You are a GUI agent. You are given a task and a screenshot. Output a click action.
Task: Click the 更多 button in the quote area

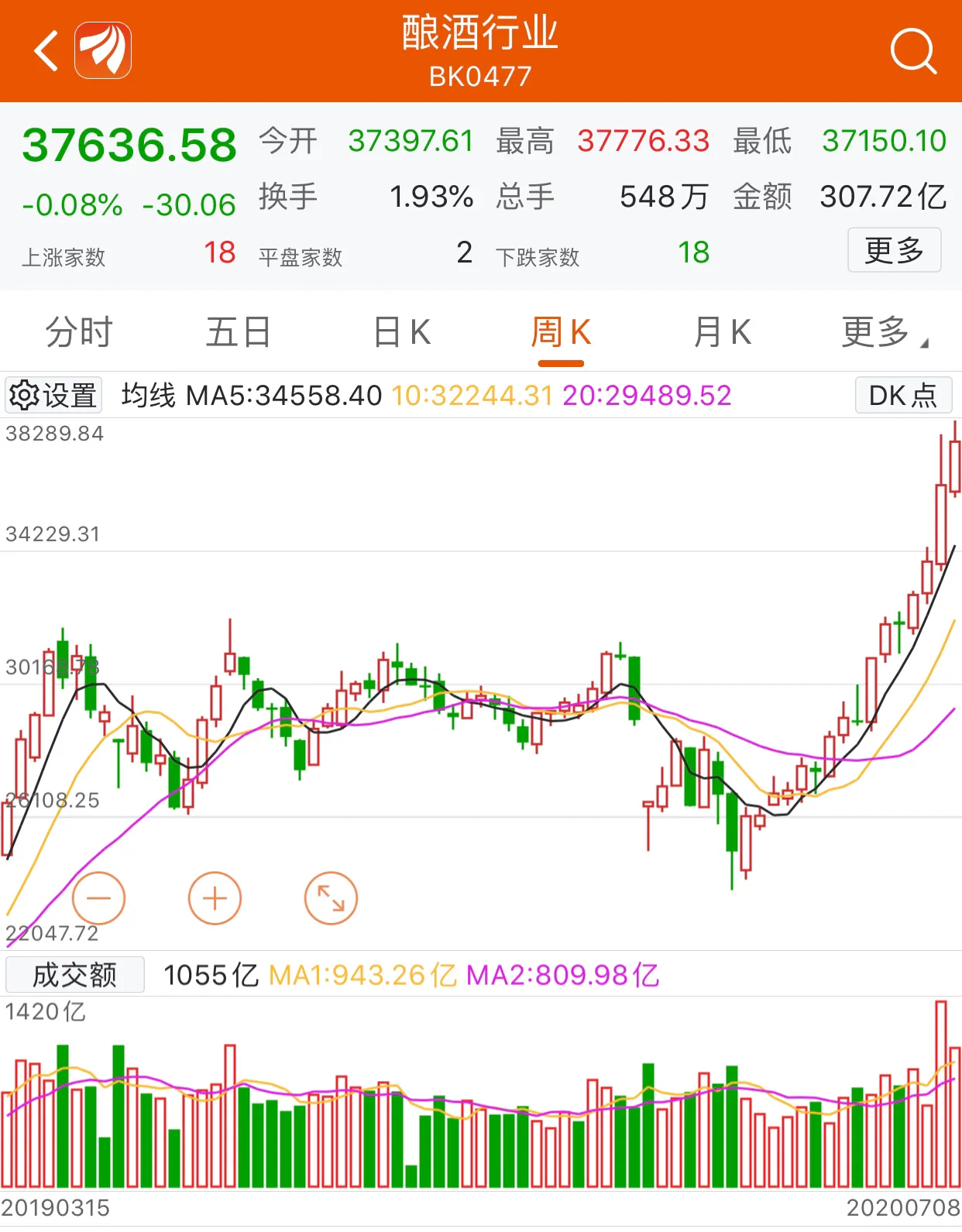[894, 250]
